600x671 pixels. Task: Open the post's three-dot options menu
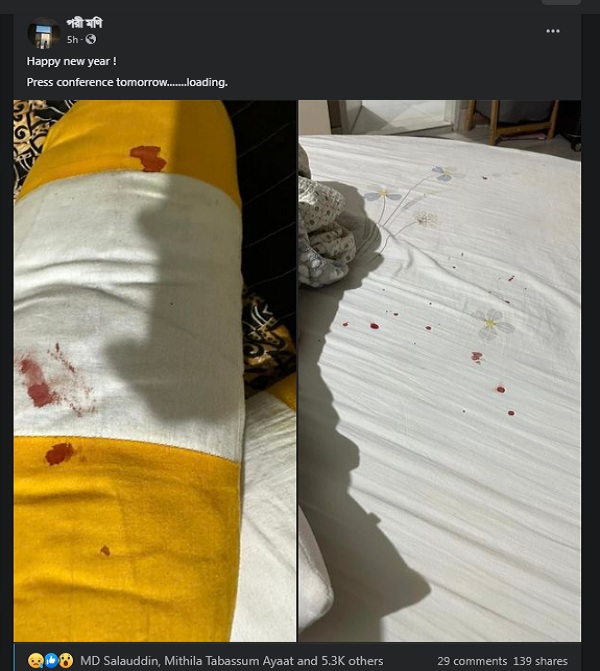click(x=553, y=31)
